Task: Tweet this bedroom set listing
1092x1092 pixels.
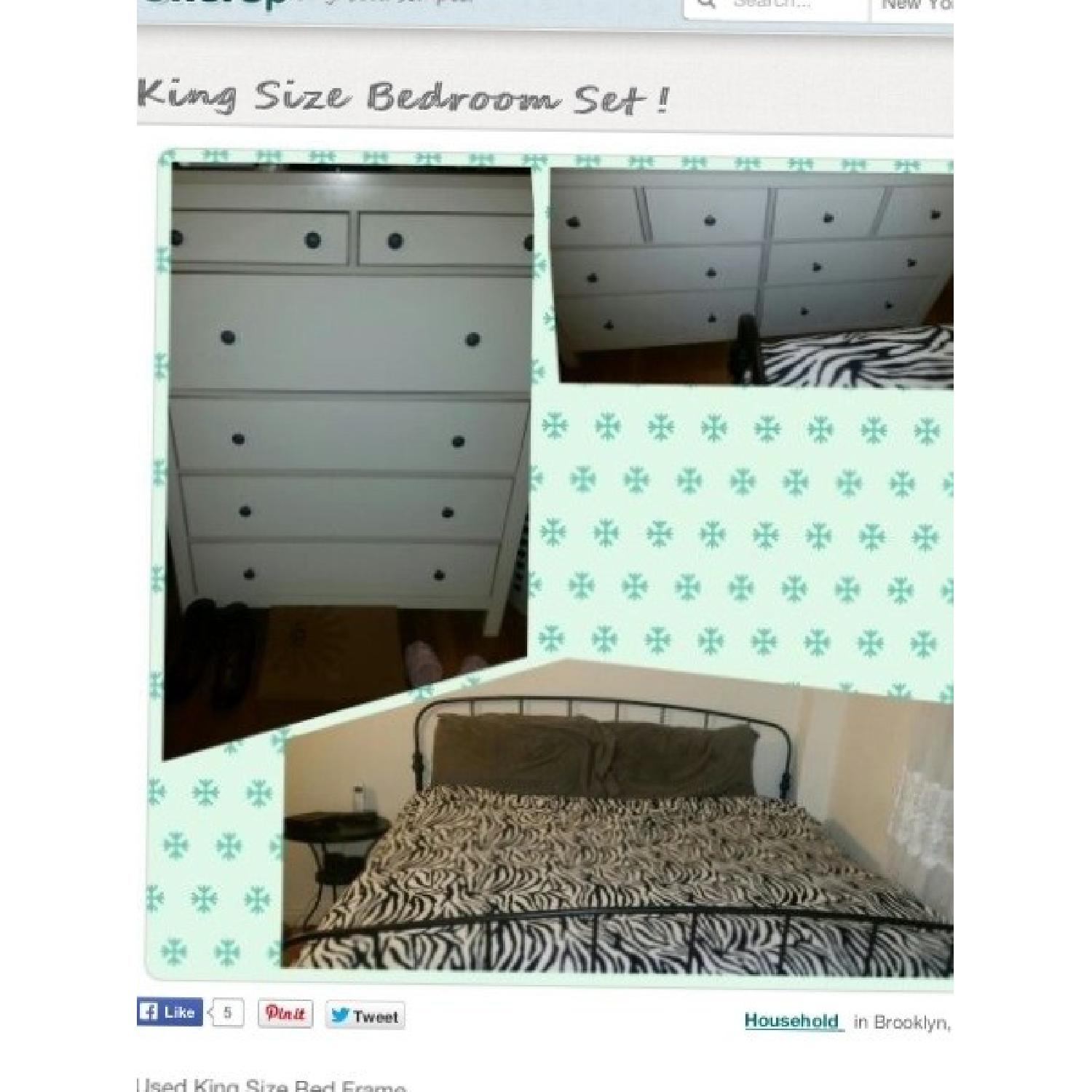Action: [365, 1016]
